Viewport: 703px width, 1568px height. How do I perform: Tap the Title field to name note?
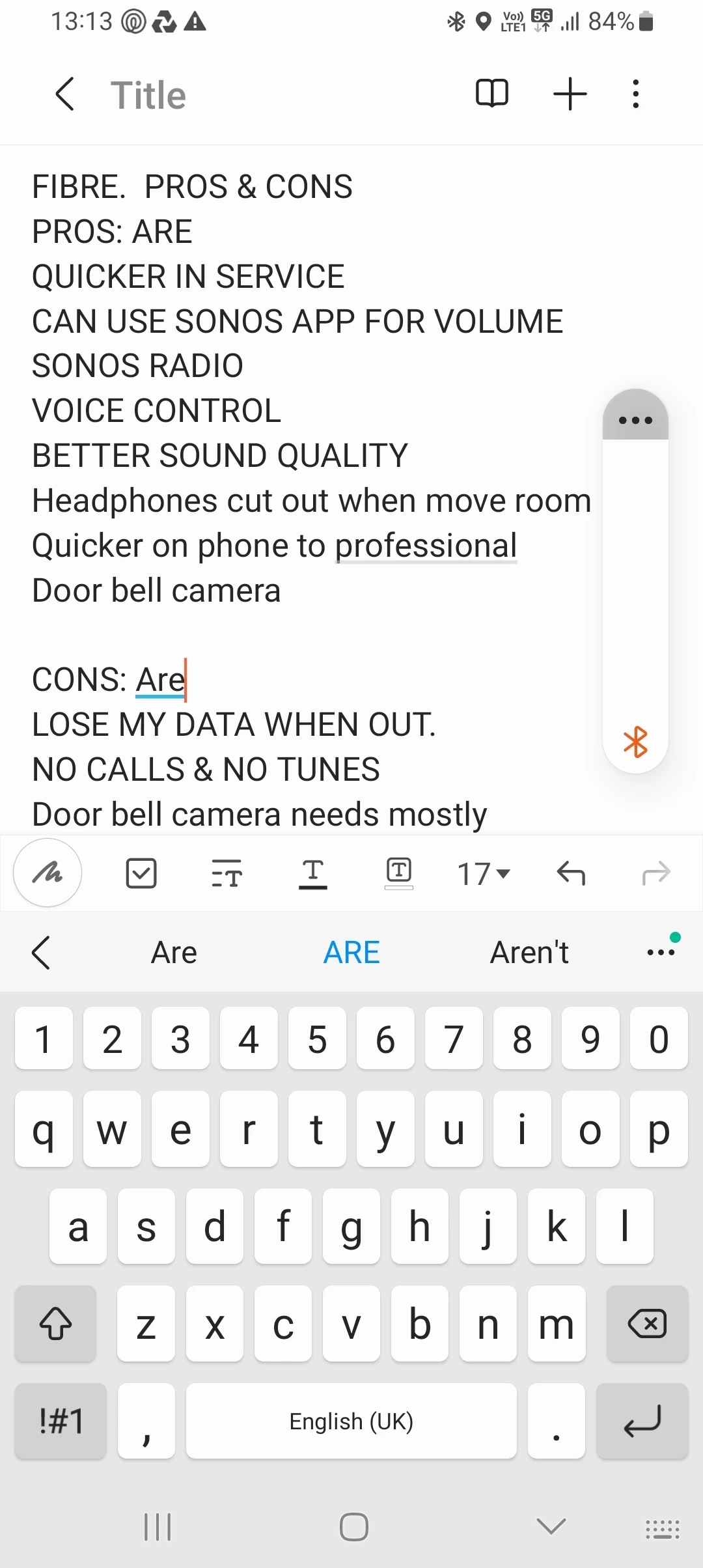(x=148, y=95)
